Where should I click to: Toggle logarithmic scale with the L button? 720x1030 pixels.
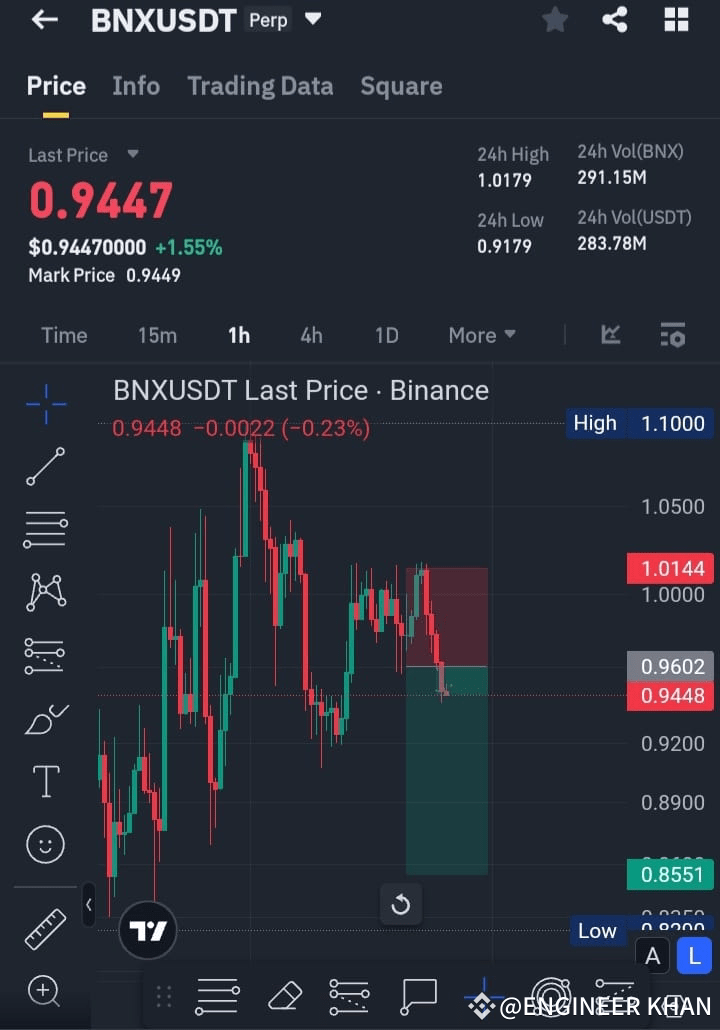(694, 956)
